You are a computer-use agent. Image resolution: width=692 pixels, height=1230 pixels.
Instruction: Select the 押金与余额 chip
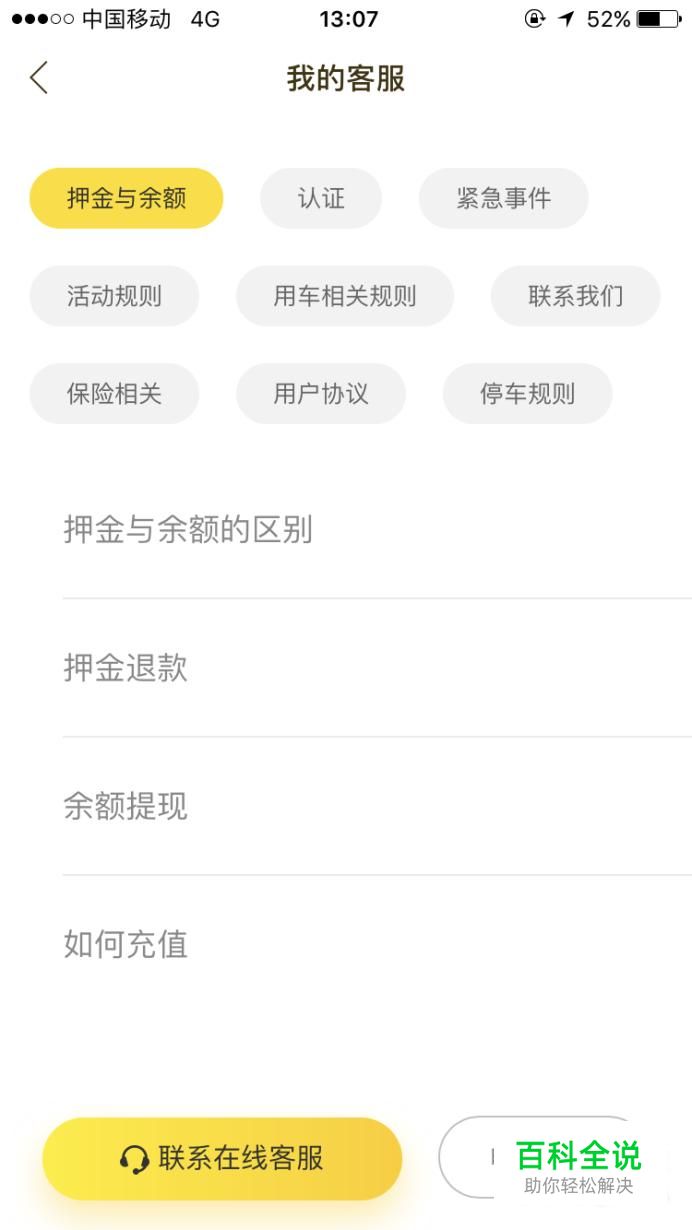(x=126, y=198)
